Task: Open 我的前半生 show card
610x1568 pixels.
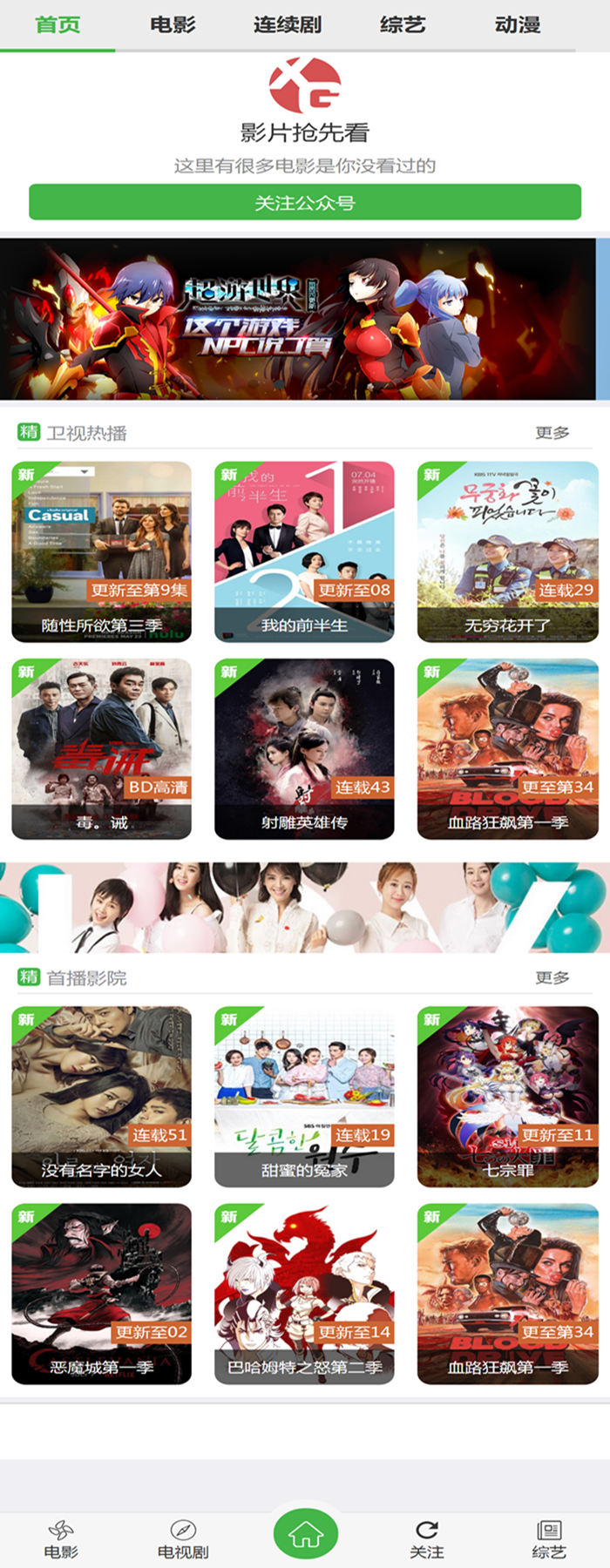Action: 304,551
